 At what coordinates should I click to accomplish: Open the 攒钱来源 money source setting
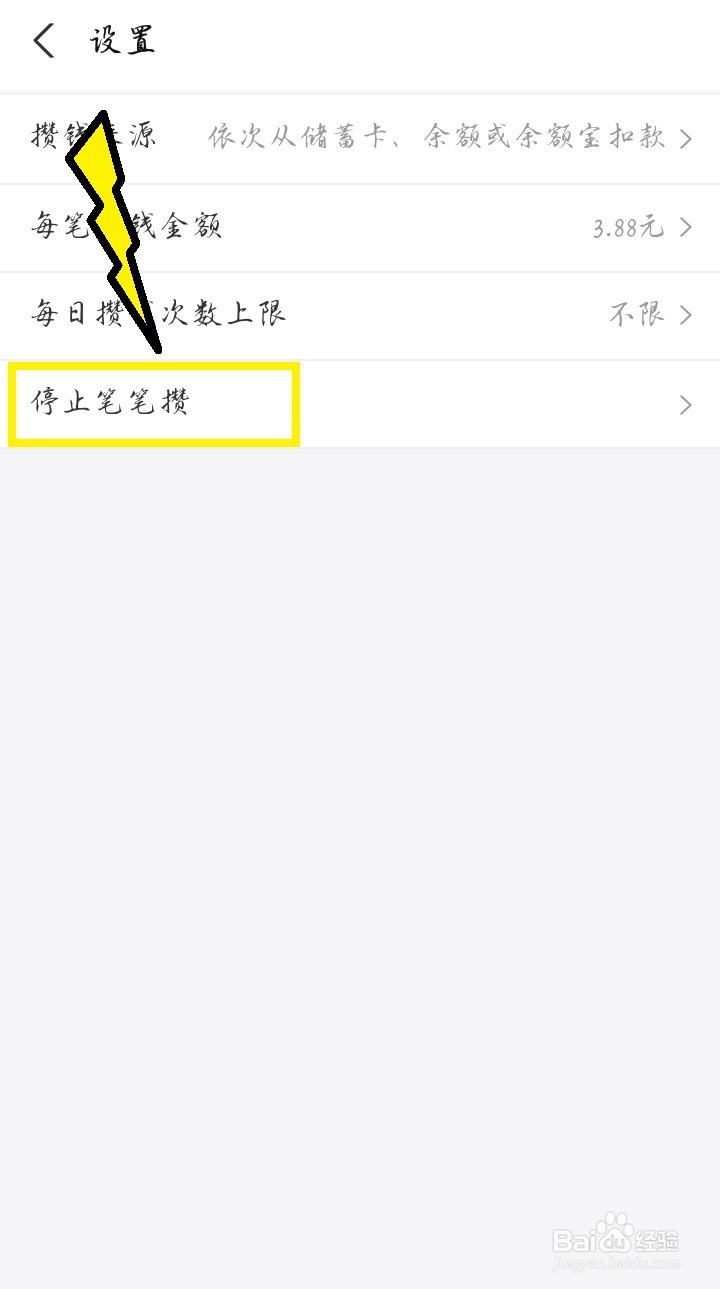360,139
